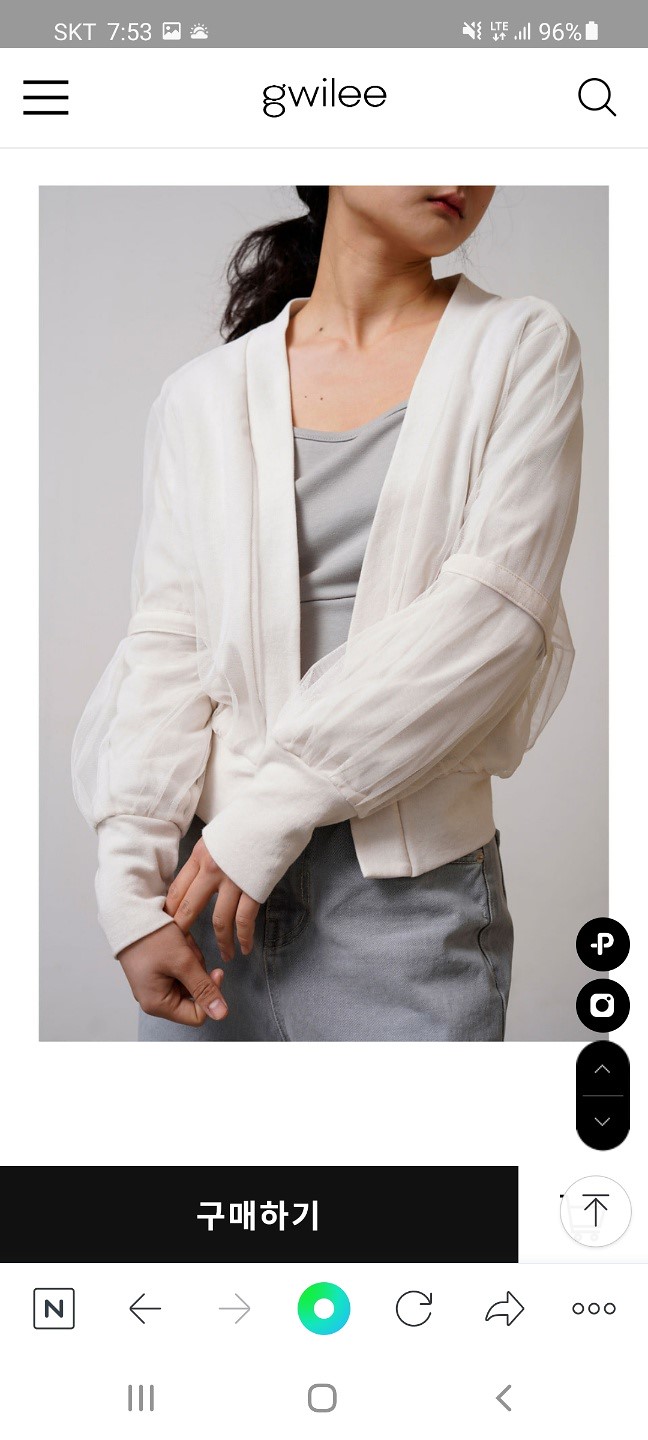Go back in the browser
This screenshot has width=648, height=1440.
tap(145, 1308)
